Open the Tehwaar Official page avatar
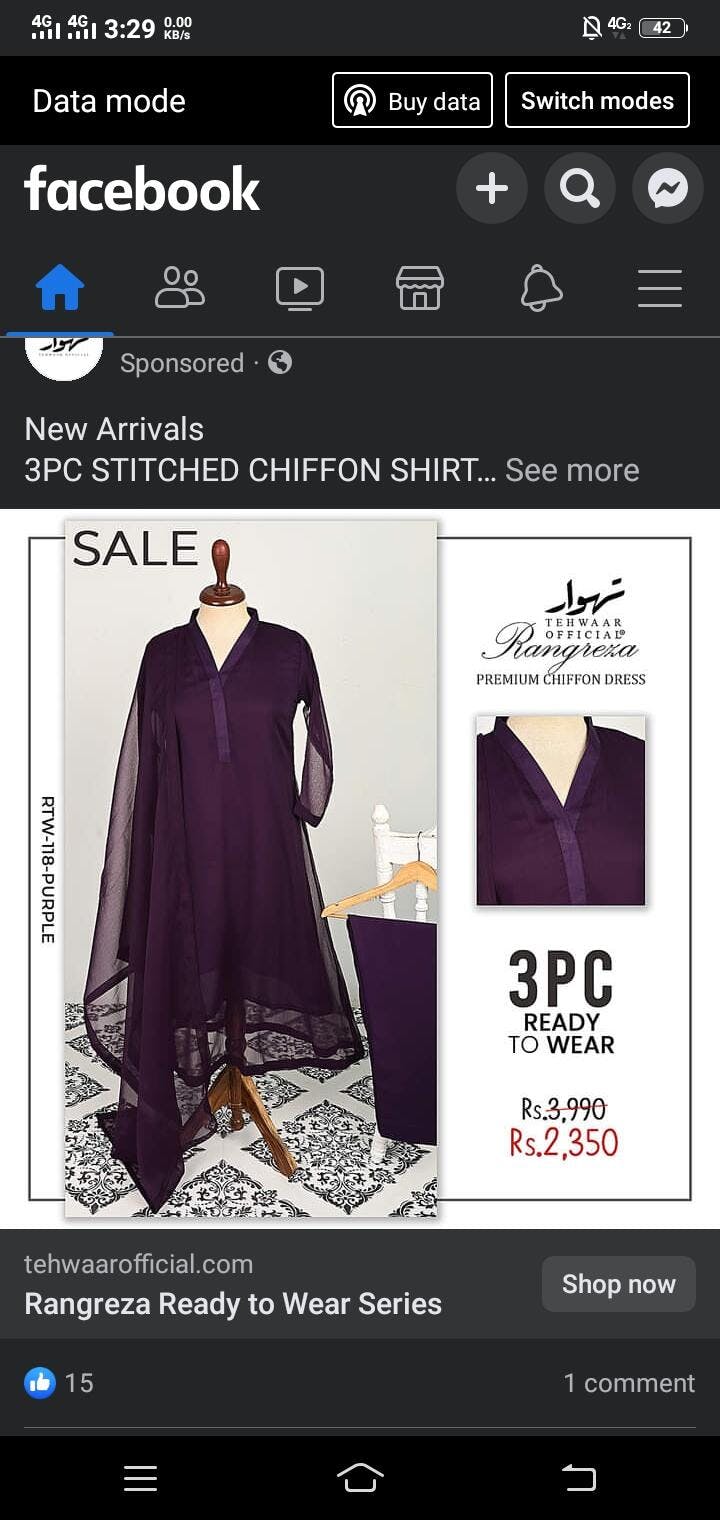Viewport: 720px width, 1520px height. point(64,358)
